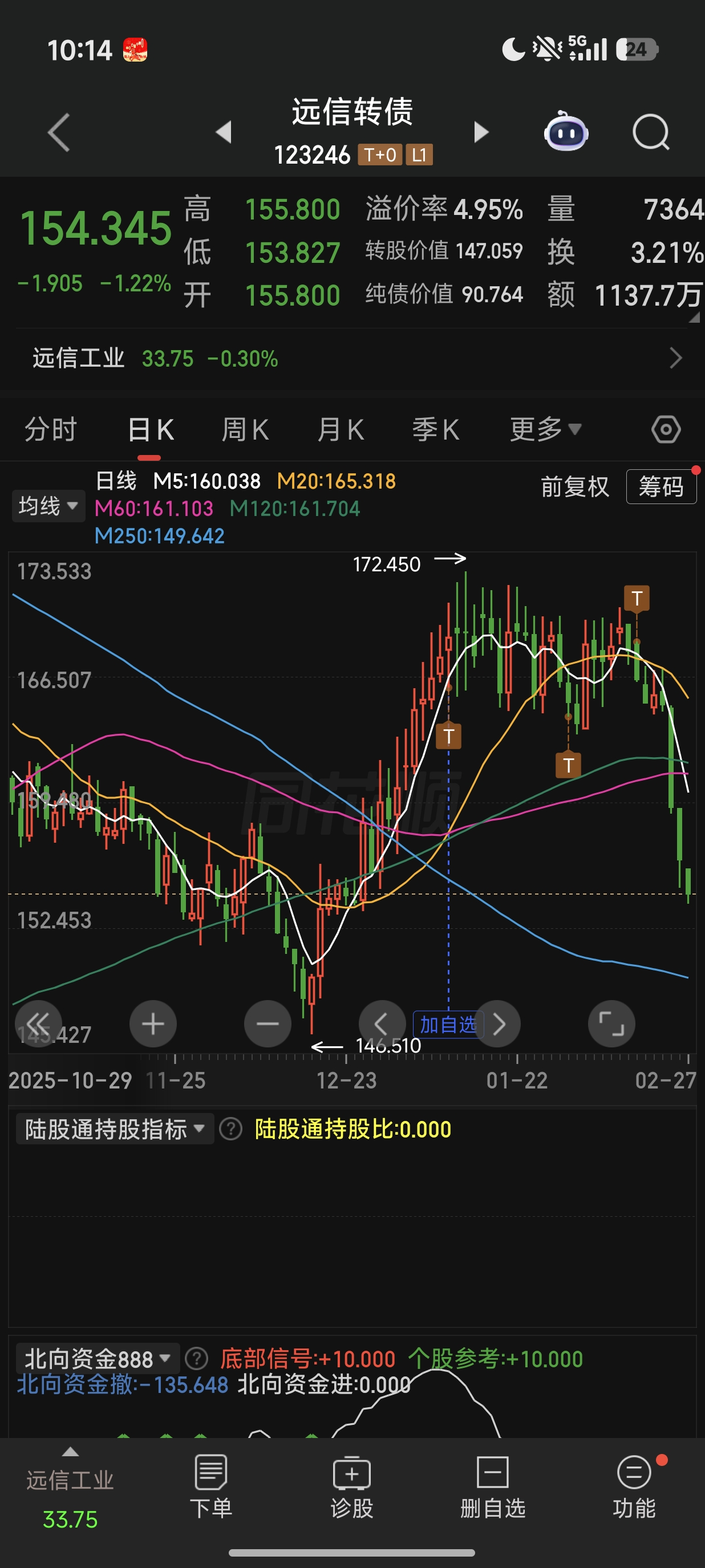Viewport: 705px width, 1568px height.
Task: Open 远信工业 underlying stock row
Action: coord(352,359)
